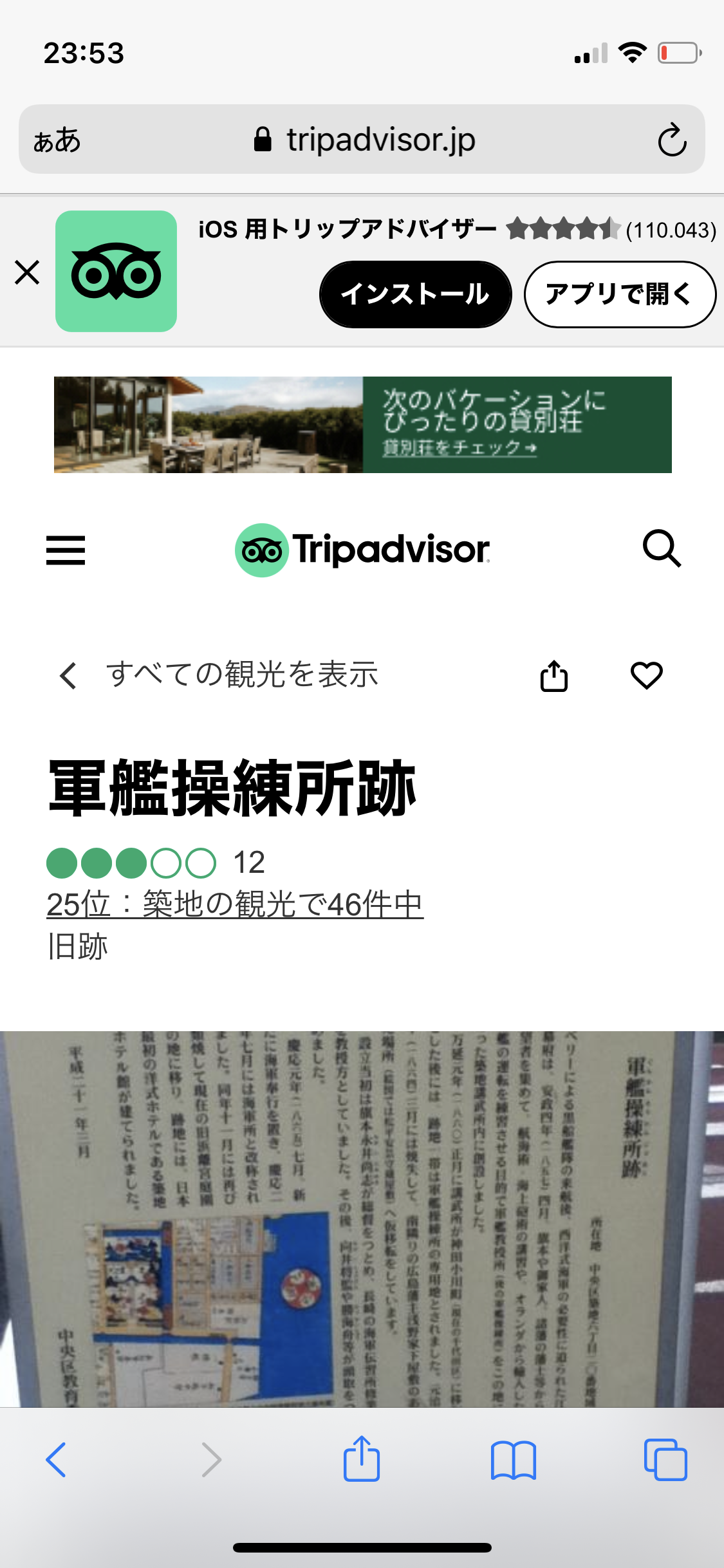Show open Safari tabs
The width and height of the screenshot is (724, 1568).
[x=665, y=1459]
